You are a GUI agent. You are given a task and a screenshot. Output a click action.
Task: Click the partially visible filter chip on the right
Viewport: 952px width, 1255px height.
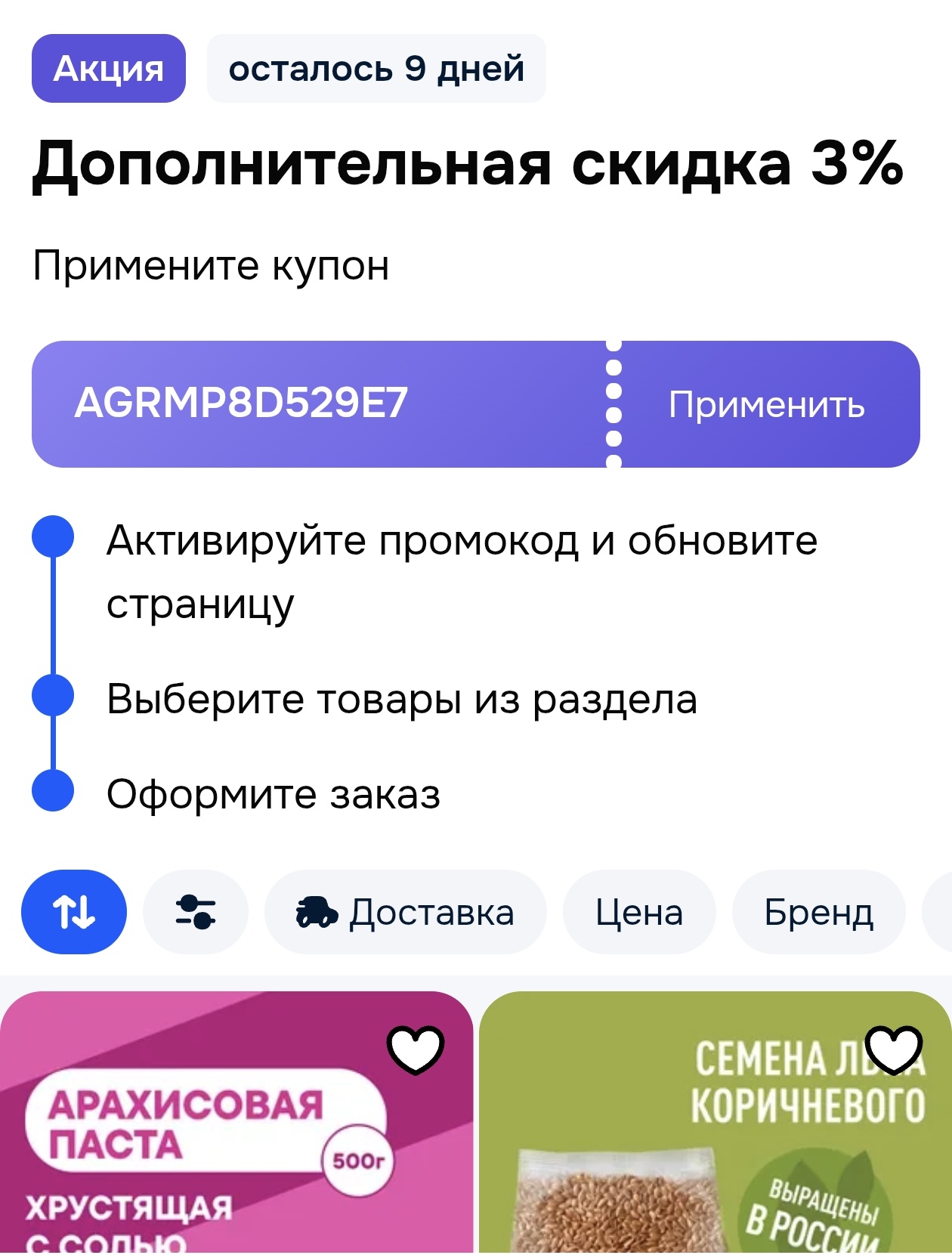pyautogui.click(x=942, y=912)
